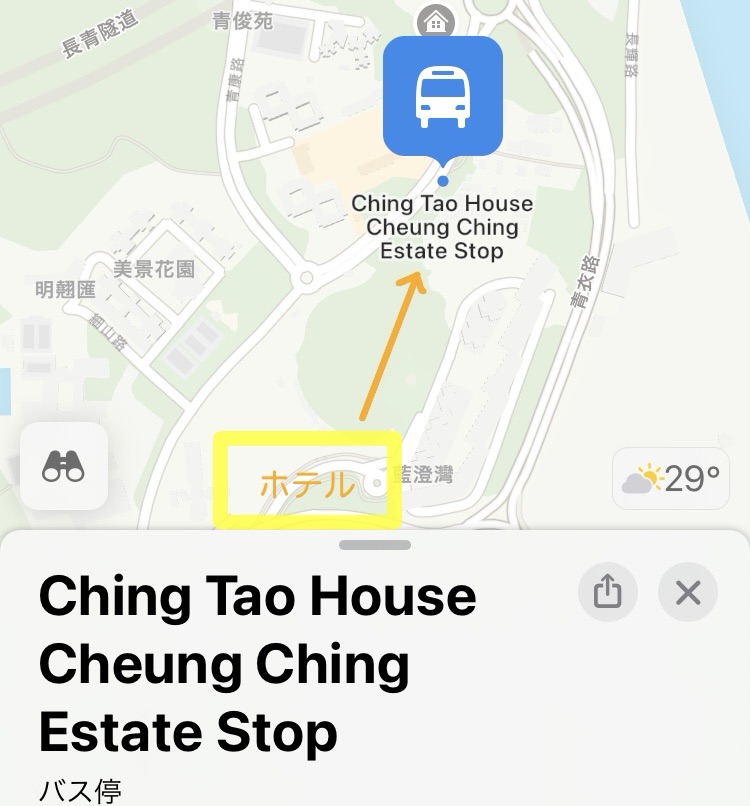Image resolution: width=750 pixels, height=806 pixels.
Task: Share the Ching Tao House stop
Action: pos(608,593)
